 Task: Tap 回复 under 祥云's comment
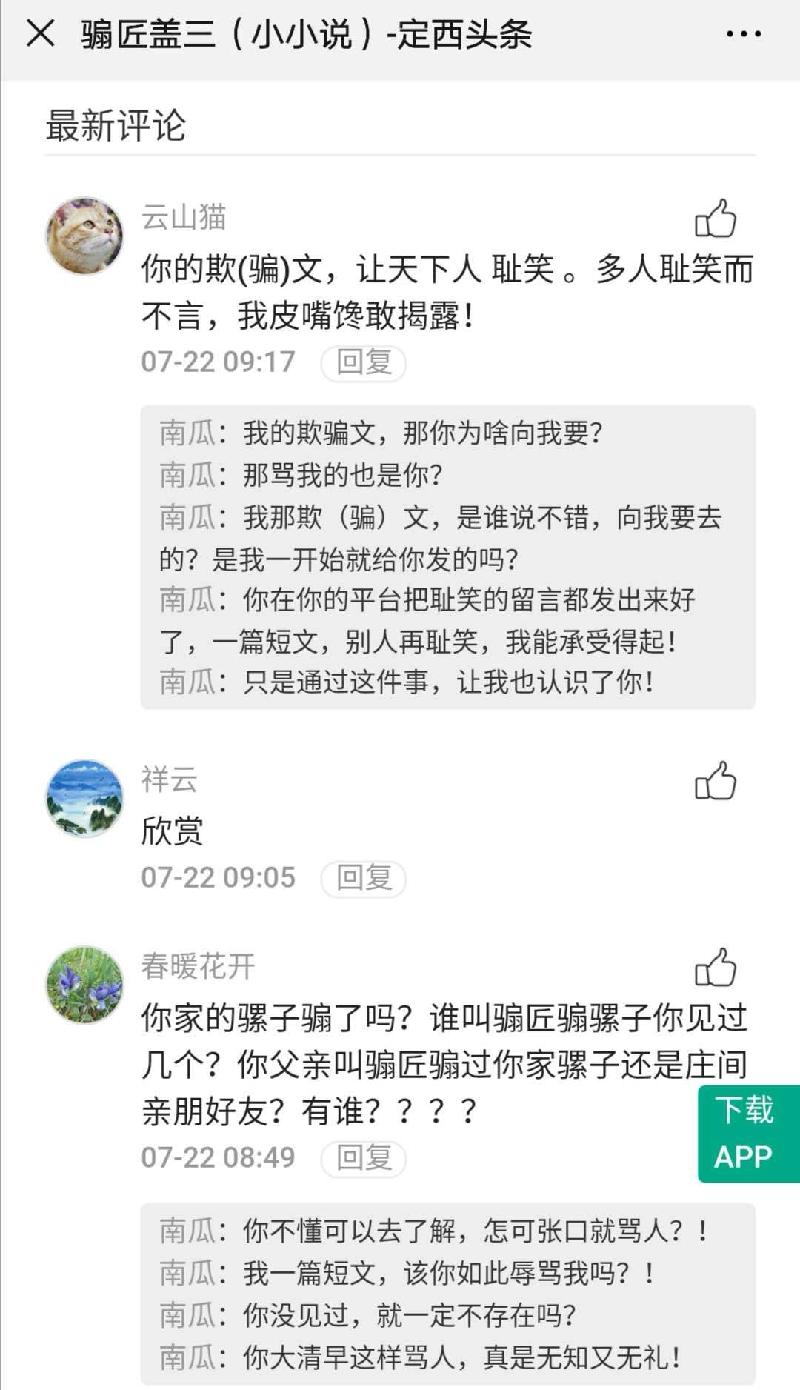[363, 879]
